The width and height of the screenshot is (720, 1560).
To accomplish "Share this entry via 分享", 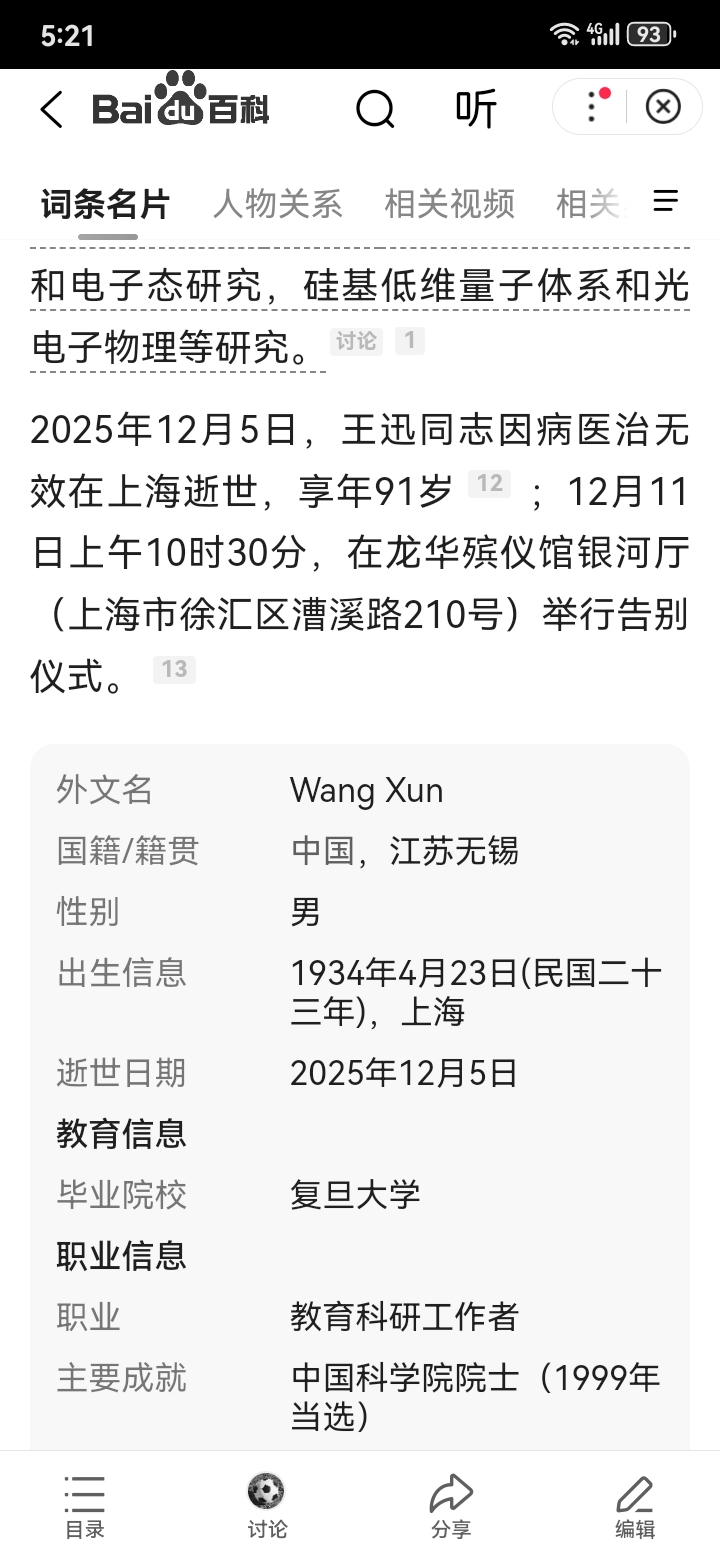I will (451, 1506).
